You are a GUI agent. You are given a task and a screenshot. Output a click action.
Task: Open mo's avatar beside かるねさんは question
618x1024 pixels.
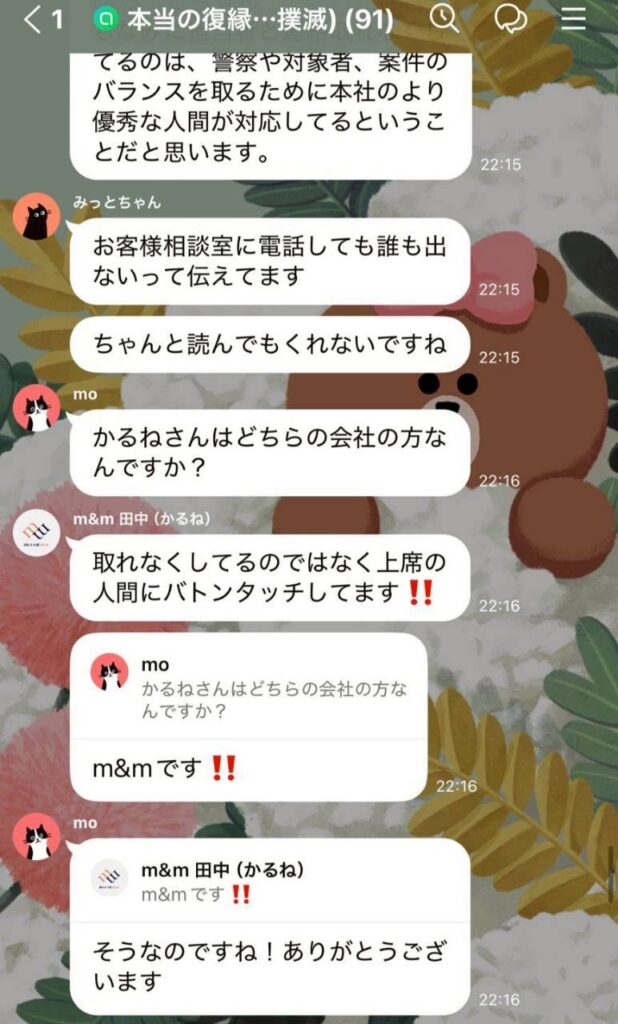coord(36,409)
